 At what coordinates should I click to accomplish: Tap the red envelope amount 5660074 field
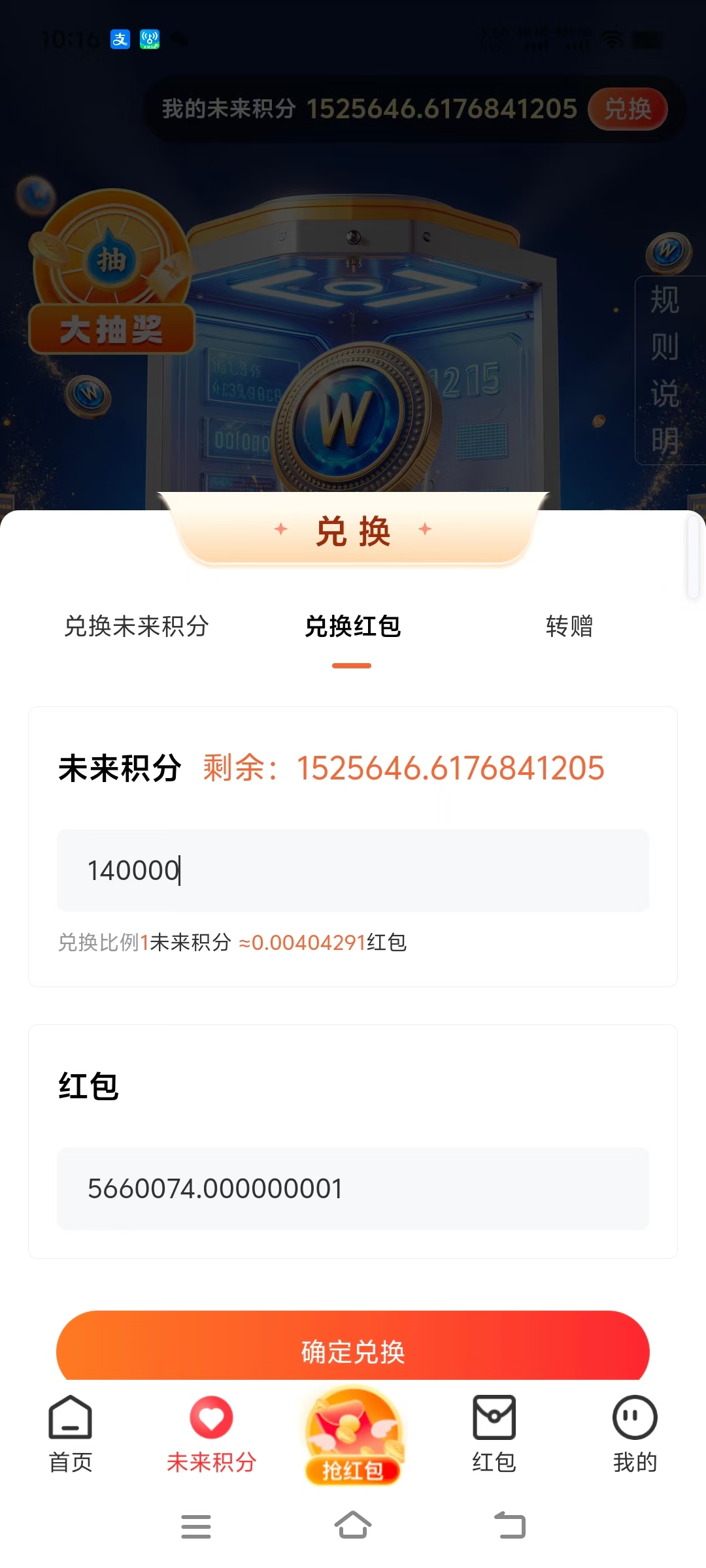352,1188
